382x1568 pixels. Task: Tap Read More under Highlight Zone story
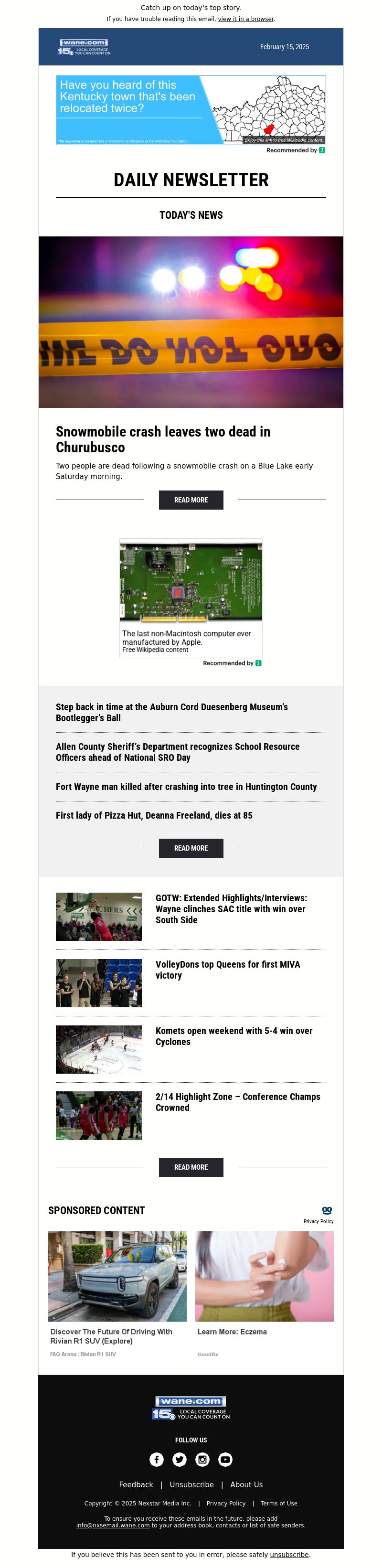click(191, 1167)
